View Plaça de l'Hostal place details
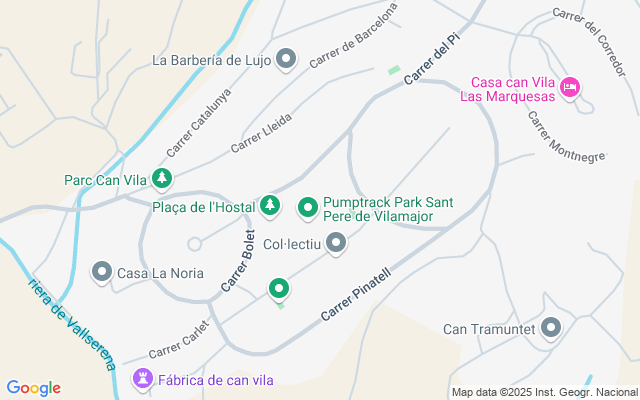 click(x=270, y=206)
